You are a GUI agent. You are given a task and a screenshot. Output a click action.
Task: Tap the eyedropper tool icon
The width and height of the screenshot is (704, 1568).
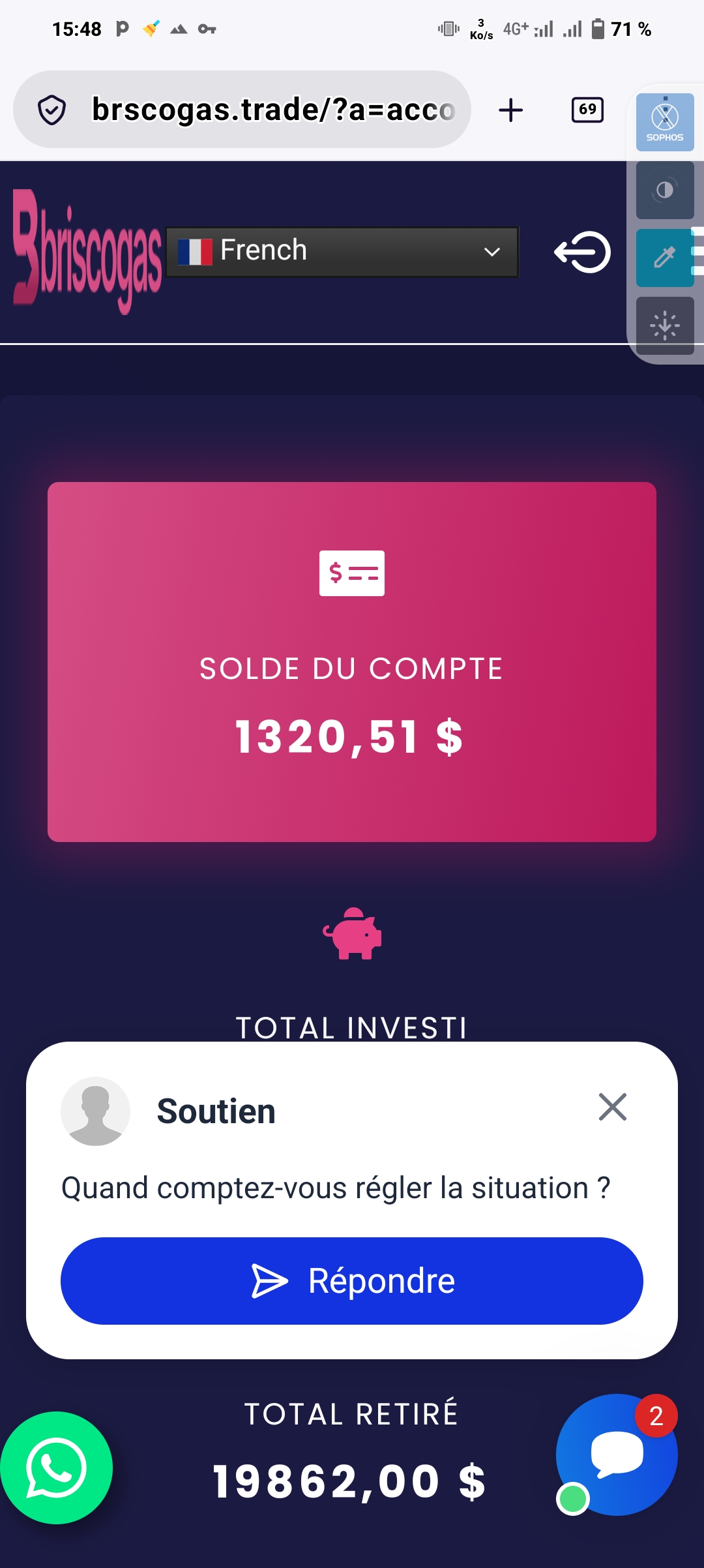[x=665, y=258]
